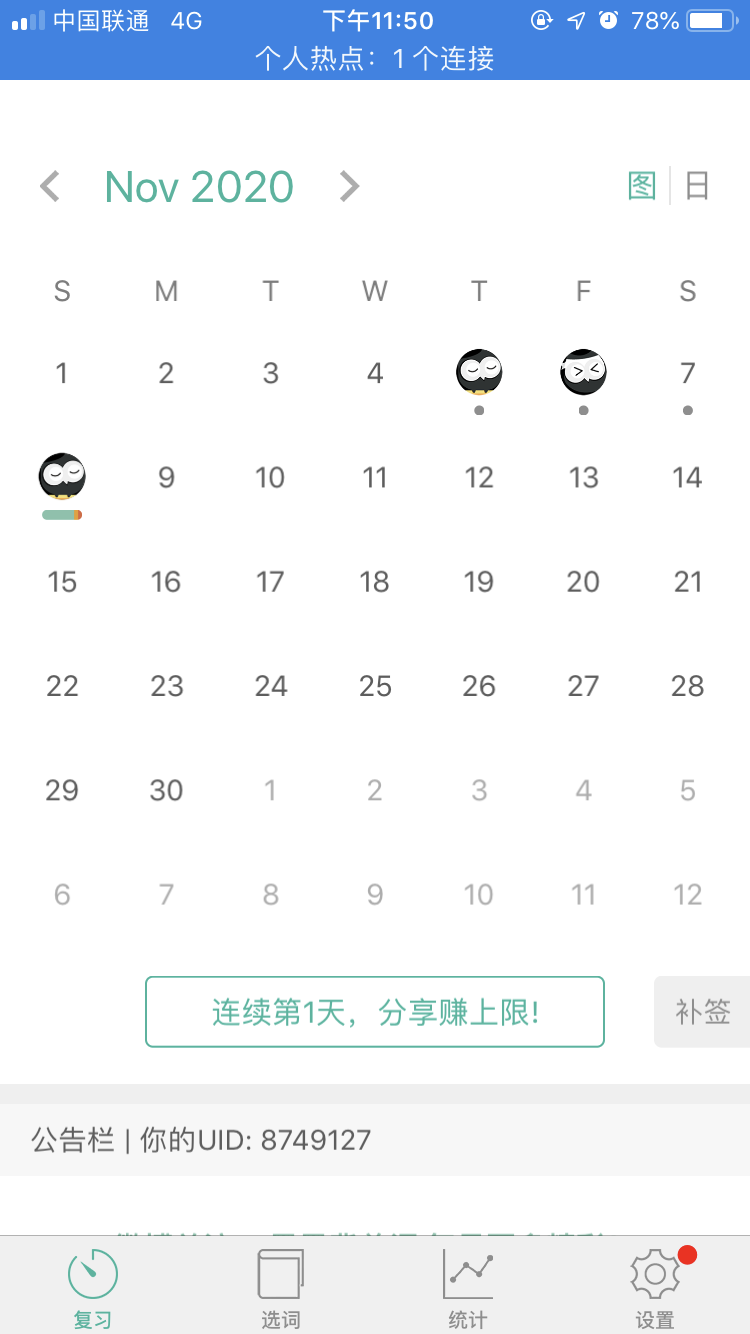Choose November 15 on the calendar
750x1334 pixels.
point(62,582)
